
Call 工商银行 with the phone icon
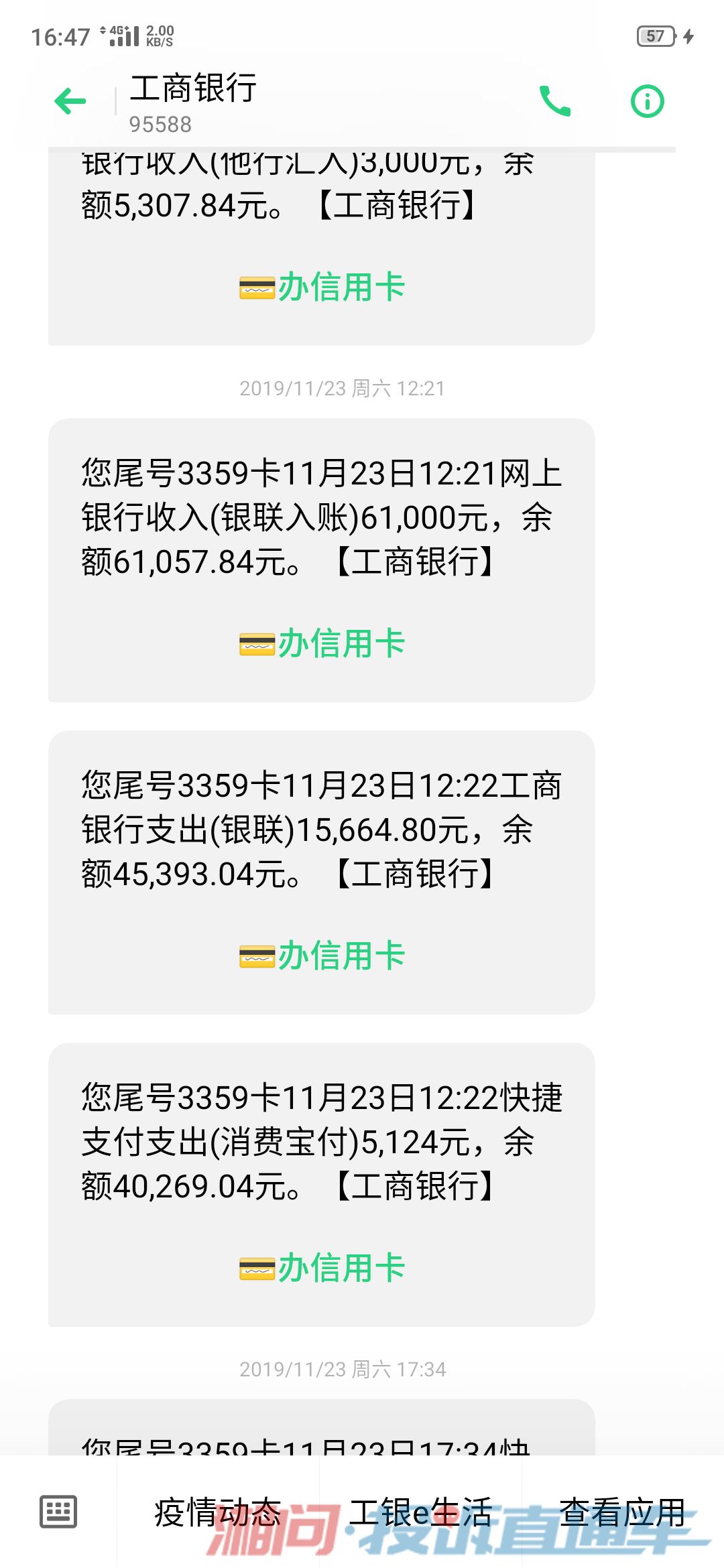(555, 102)
